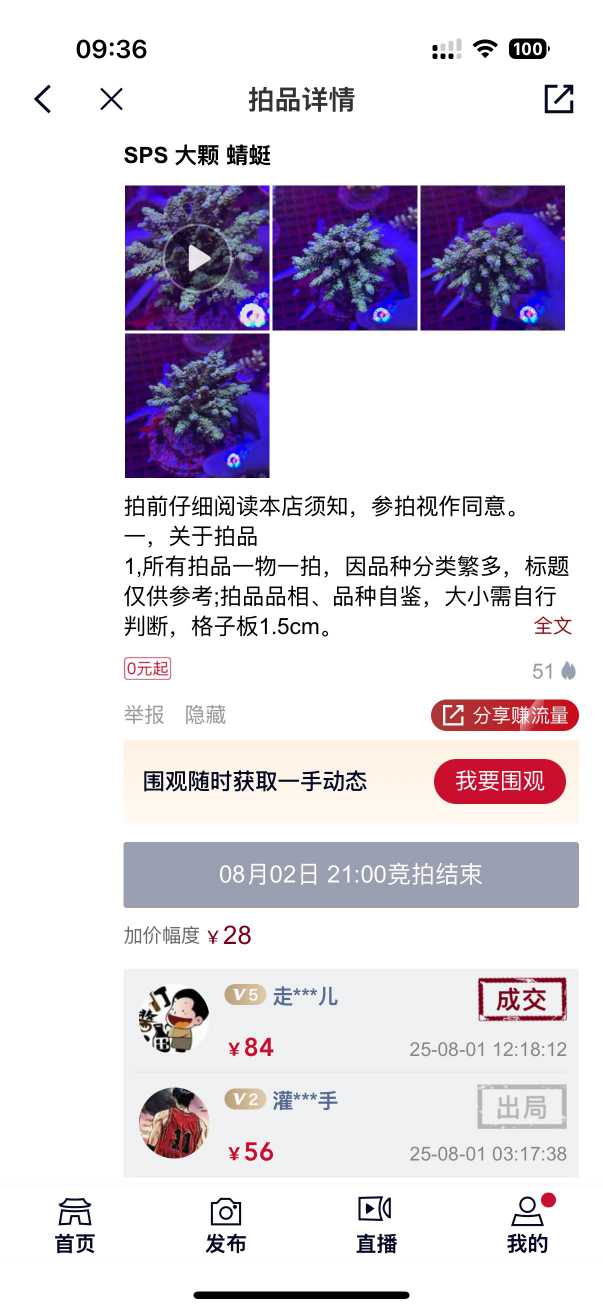Open bidder 走***儿's avatar
This screenshot has width=603, height=1311.
[x=174, y=1020]
